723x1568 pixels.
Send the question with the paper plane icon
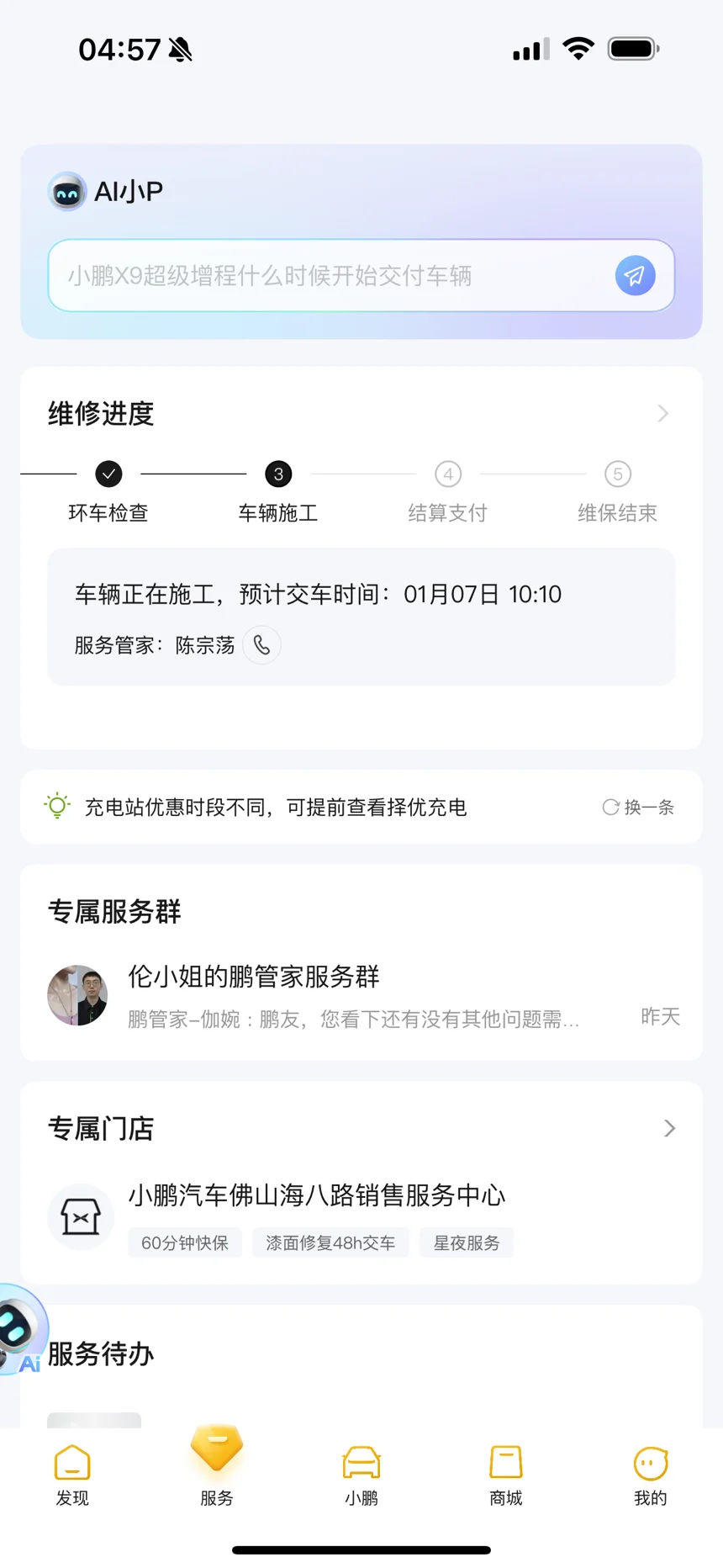635,276
